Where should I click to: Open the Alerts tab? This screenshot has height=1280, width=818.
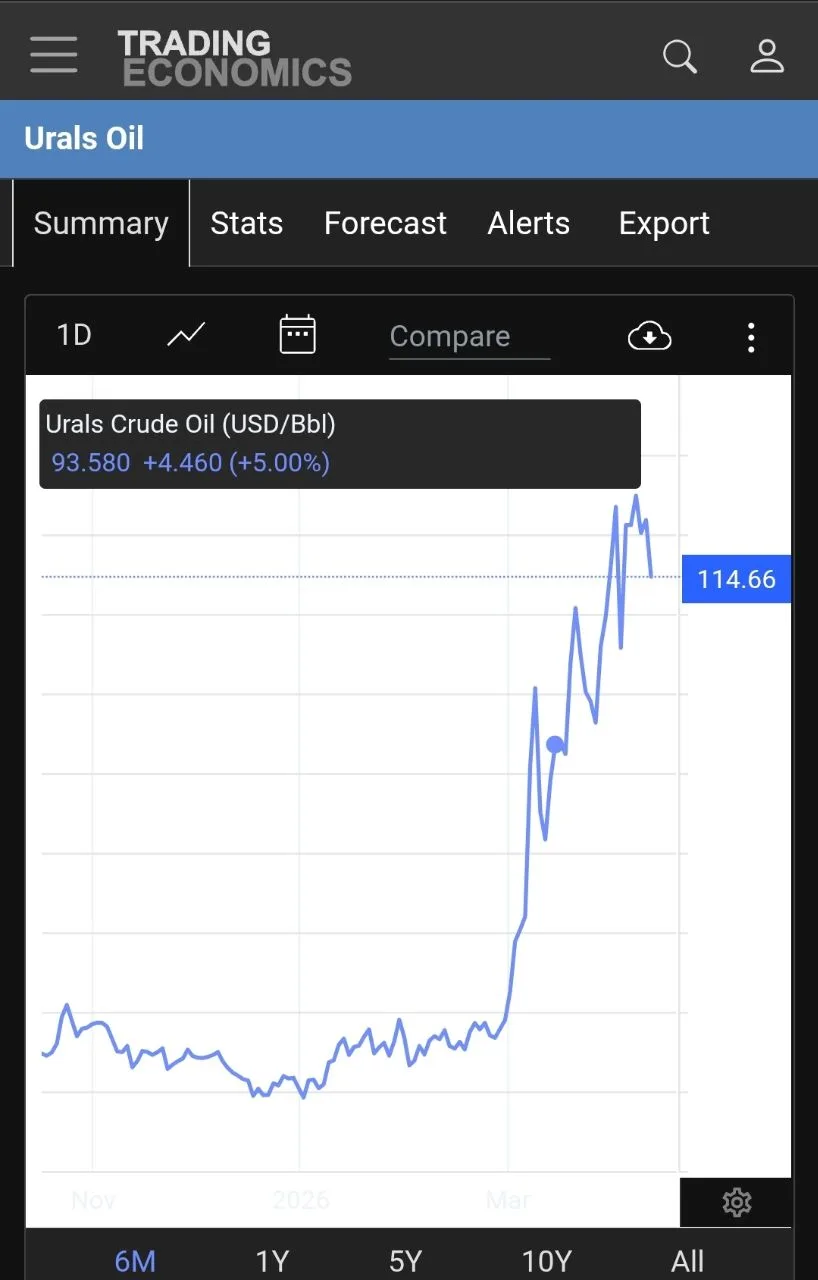click(x=528, y=223)
